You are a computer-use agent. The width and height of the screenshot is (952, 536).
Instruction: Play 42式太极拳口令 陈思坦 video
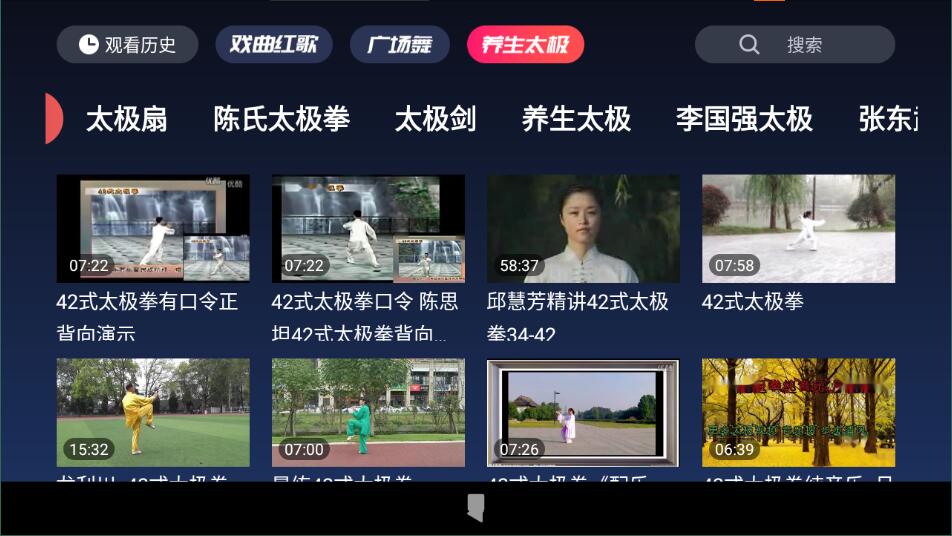pyautogui.click(x=368, y=229)
